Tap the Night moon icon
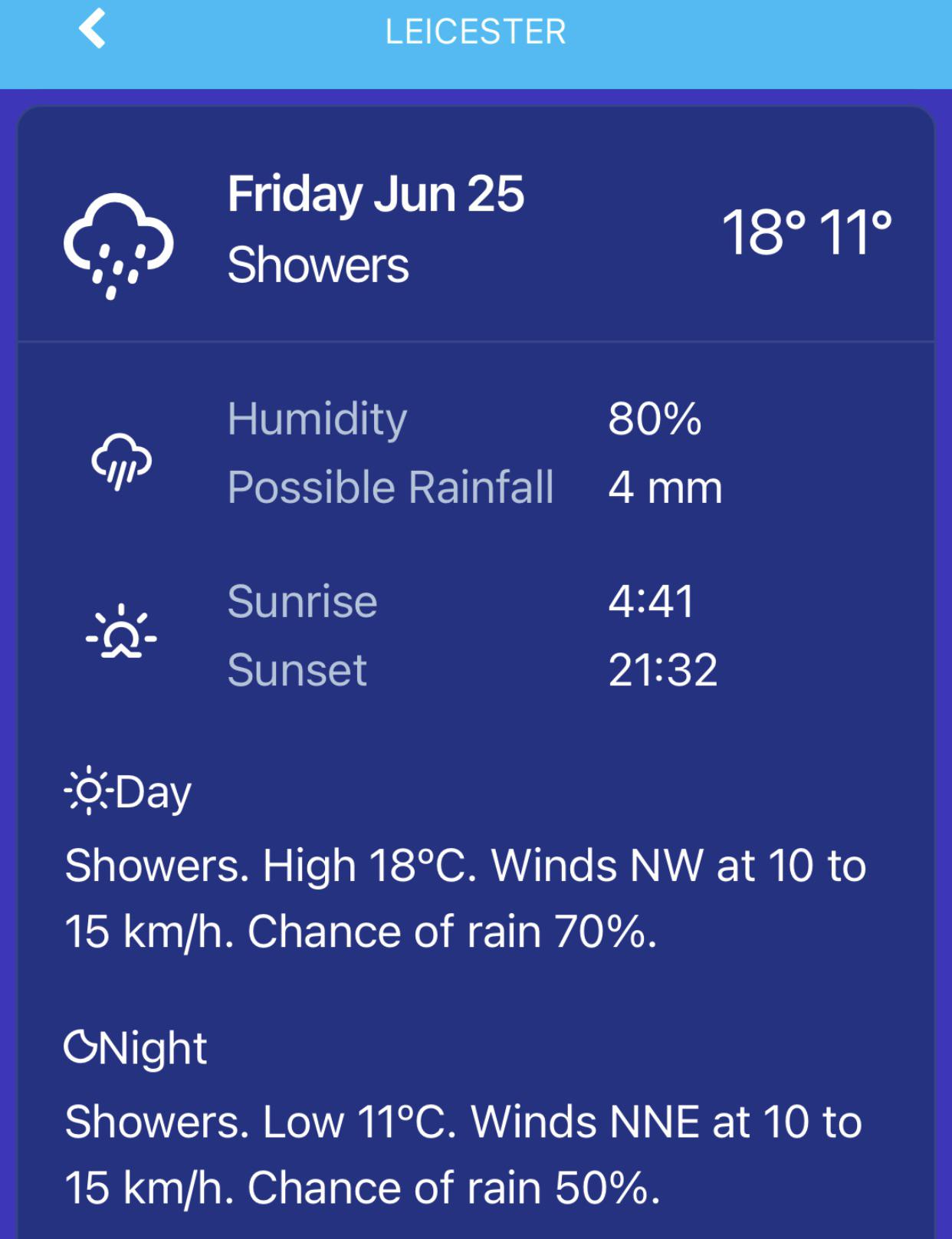Screen dimensions: 952x1239 click(81, 1045)
